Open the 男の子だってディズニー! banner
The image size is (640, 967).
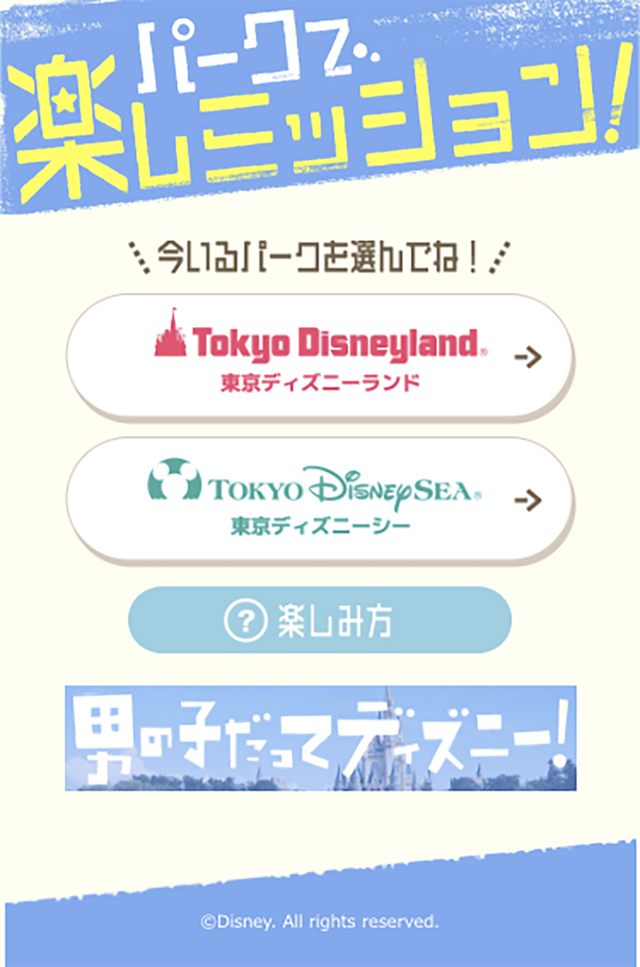point(320,738)
